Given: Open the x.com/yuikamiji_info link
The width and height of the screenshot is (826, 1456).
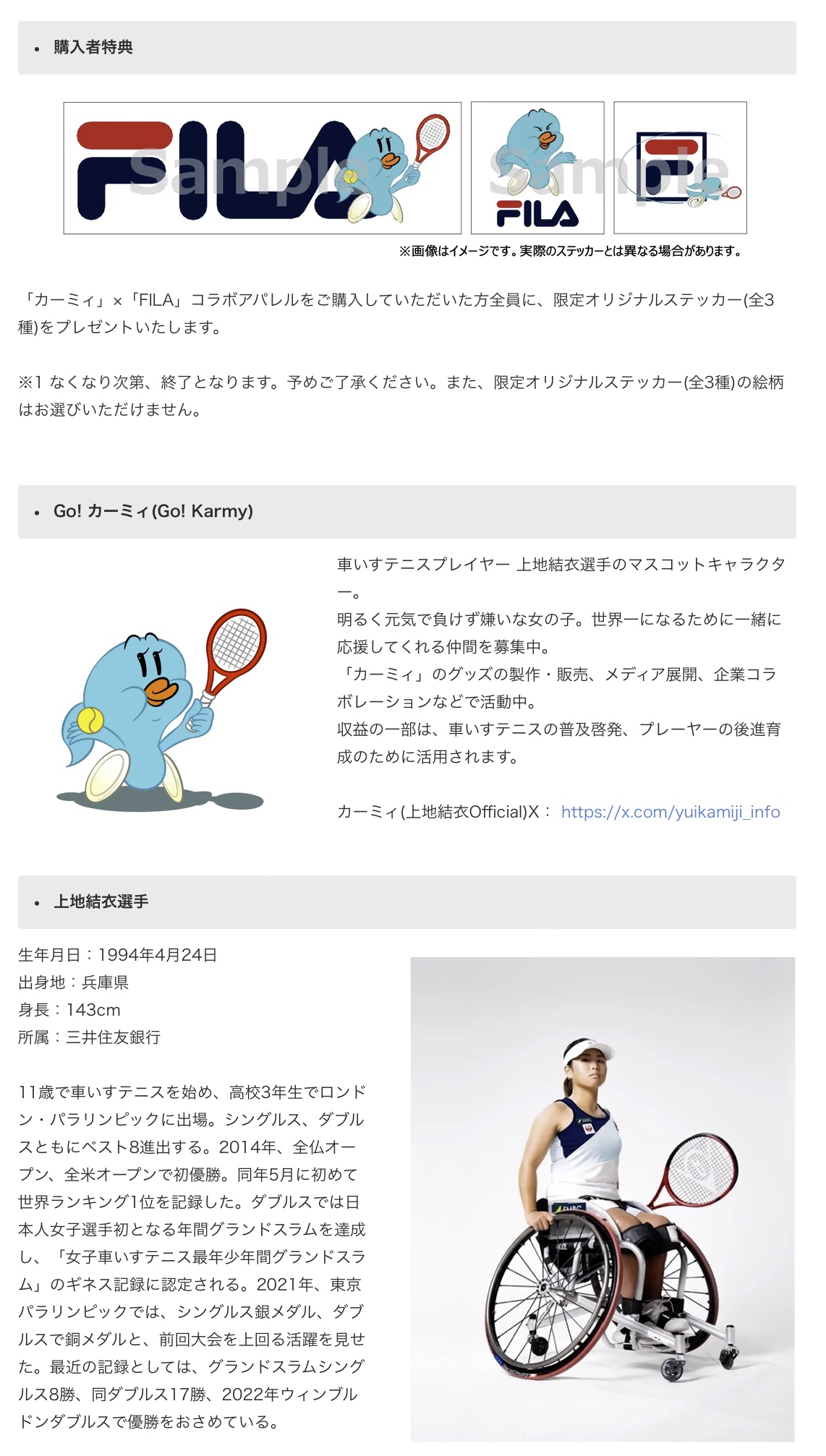Looking at the screenshot, I should pyautogui.click(x=670, y=812).
